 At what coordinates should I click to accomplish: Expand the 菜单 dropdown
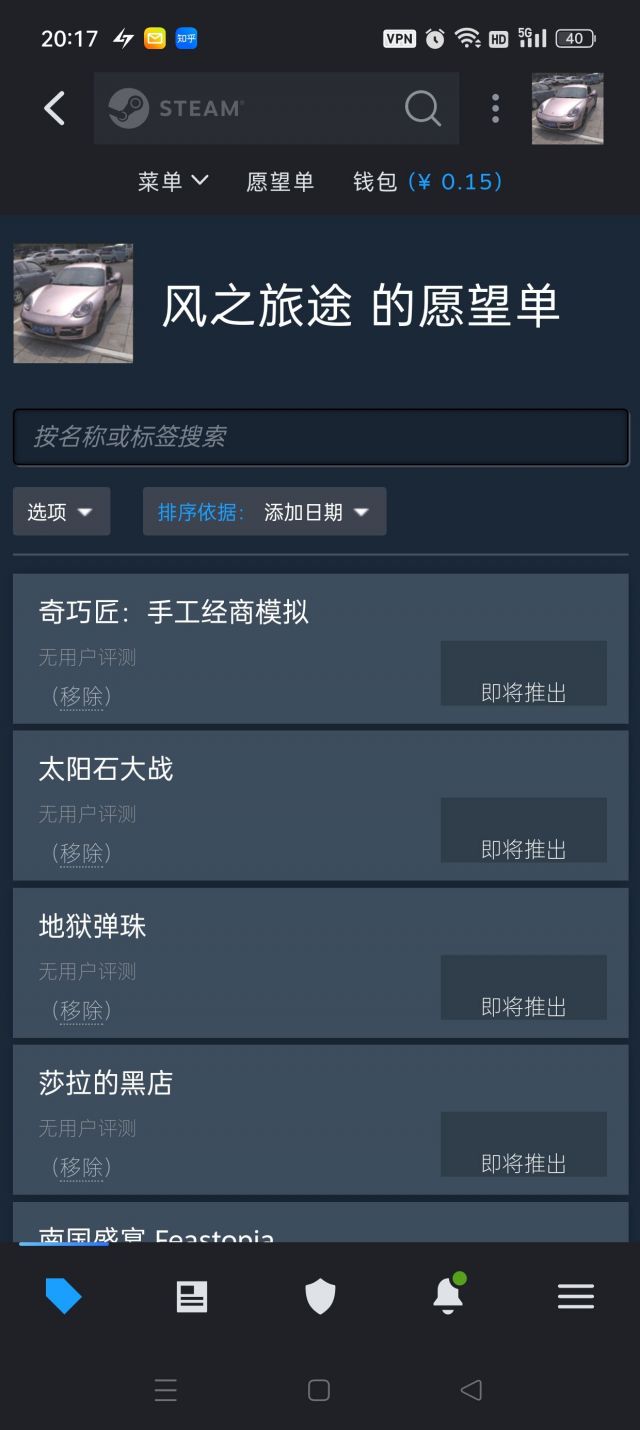click(173, 181)
